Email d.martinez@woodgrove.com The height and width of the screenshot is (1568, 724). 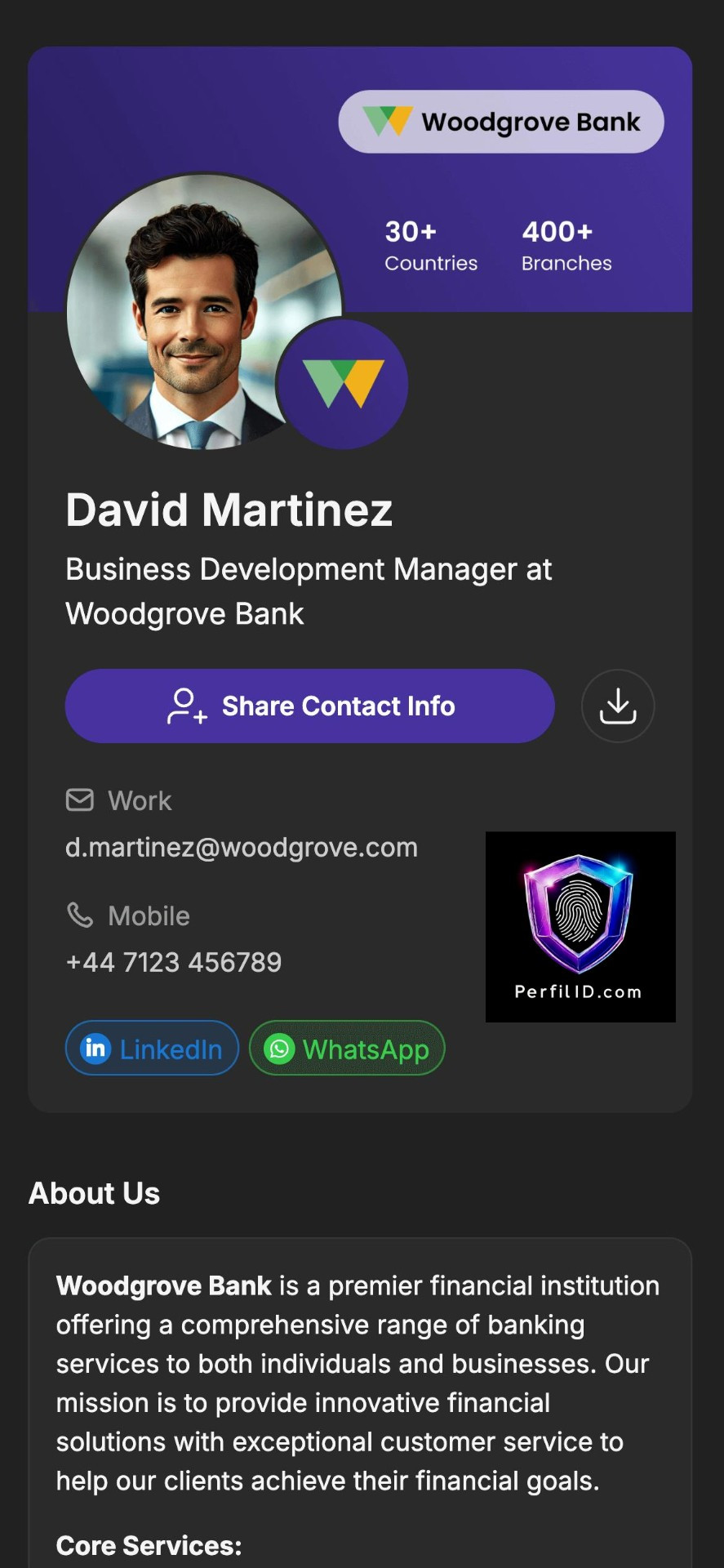242,848
